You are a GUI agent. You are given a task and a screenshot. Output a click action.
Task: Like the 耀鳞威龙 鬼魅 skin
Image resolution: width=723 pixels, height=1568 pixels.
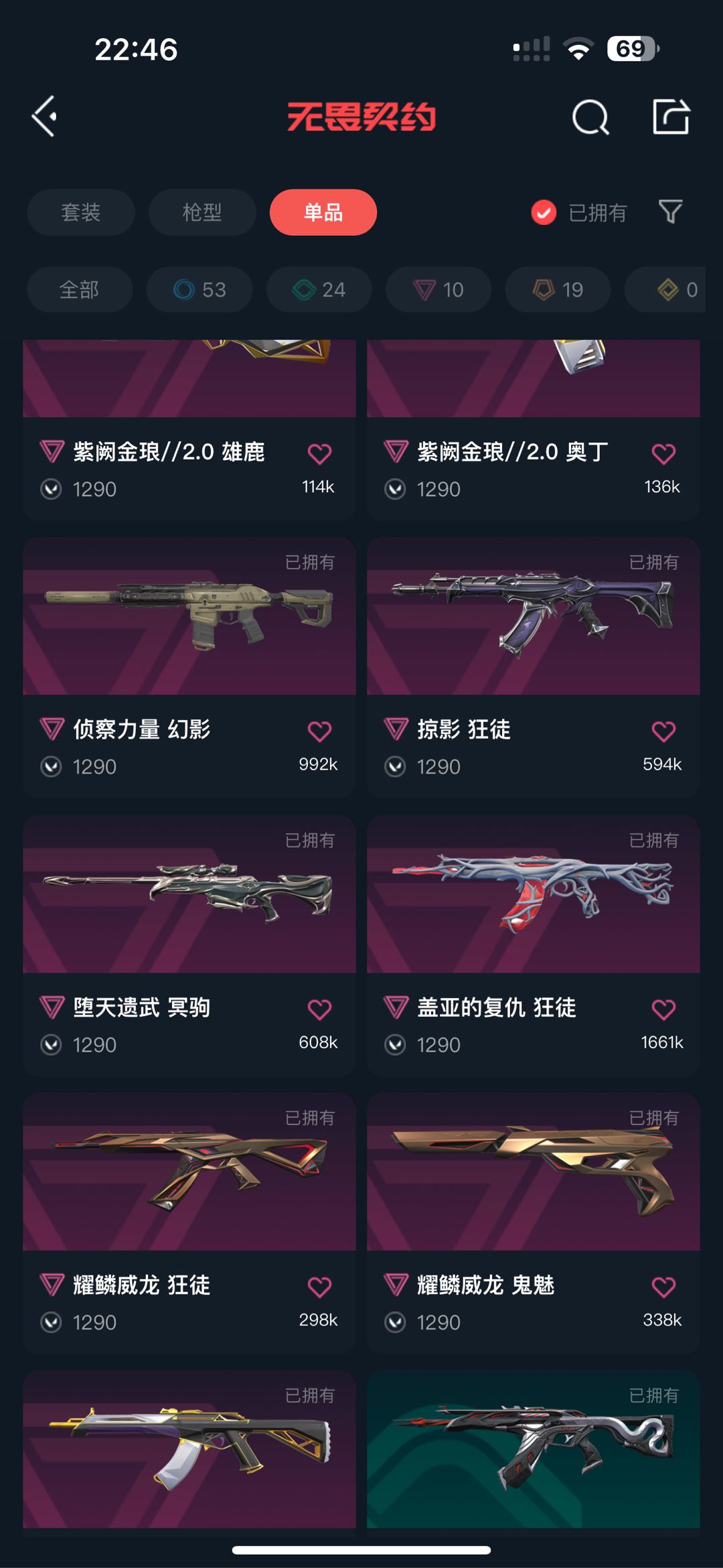click(663, 1287)
